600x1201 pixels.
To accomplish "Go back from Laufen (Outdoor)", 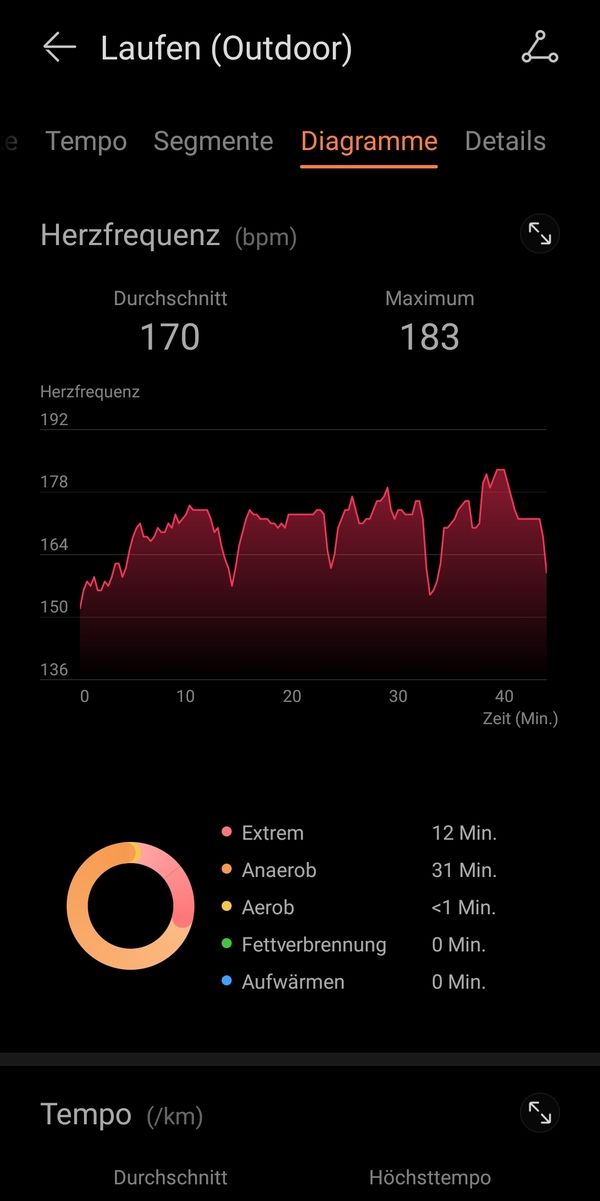I will 59,48.
